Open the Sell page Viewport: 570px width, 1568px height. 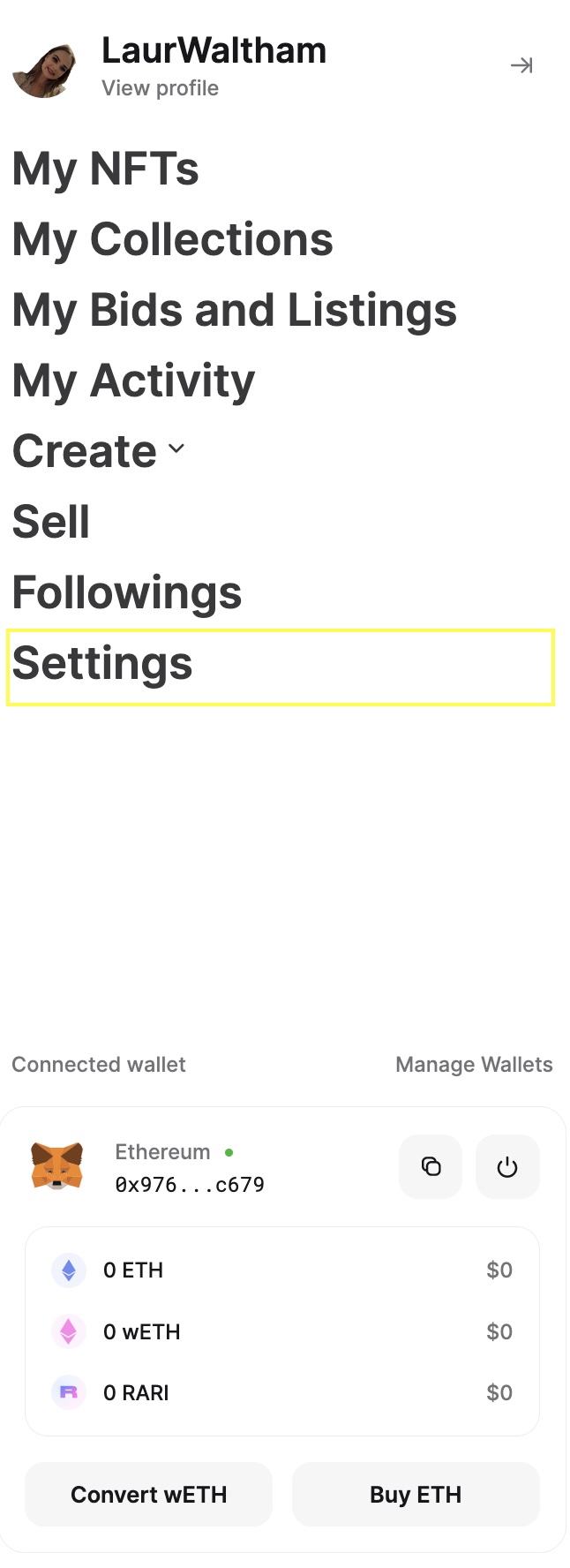click(x=51, y=522)
